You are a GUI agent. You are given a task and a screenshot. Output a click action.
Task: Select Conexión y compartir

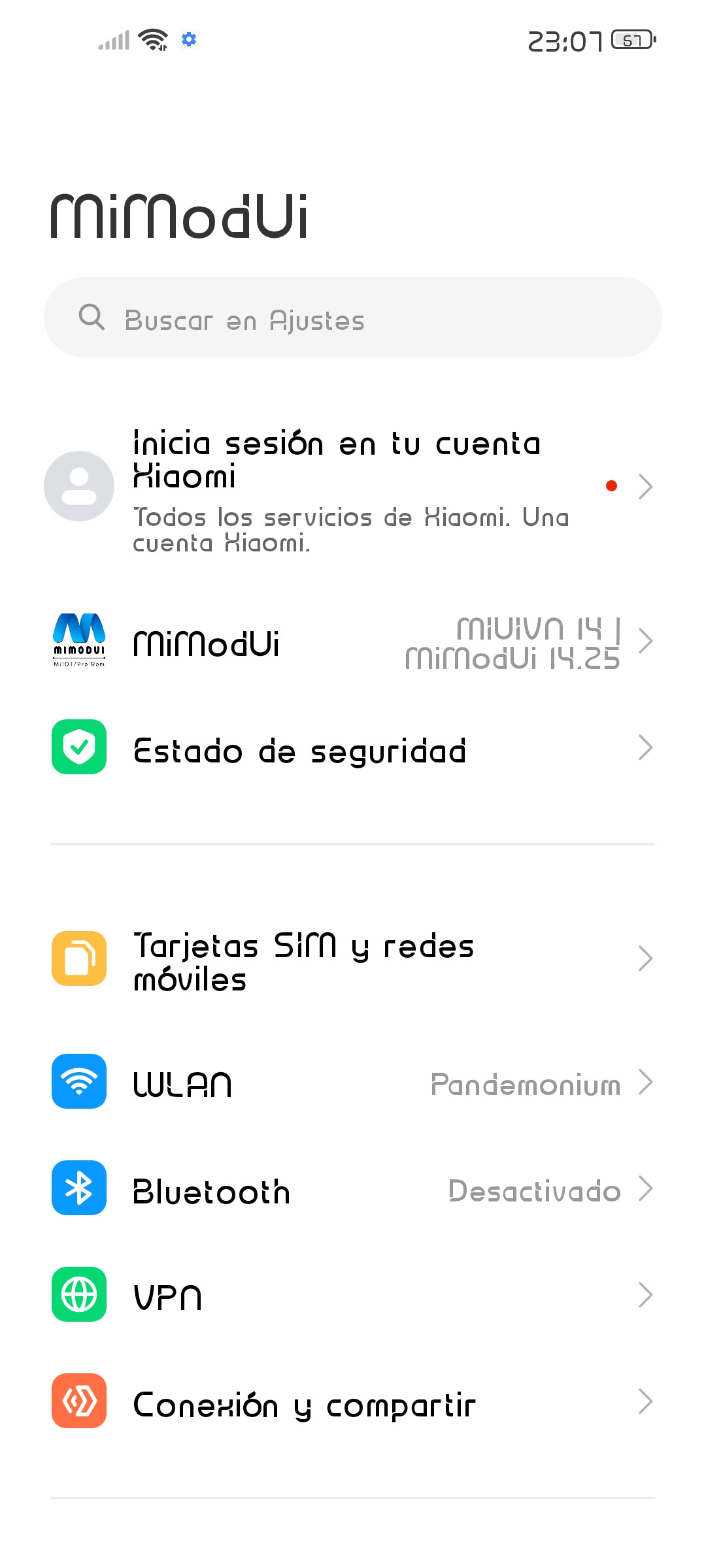pos(353,1403)
